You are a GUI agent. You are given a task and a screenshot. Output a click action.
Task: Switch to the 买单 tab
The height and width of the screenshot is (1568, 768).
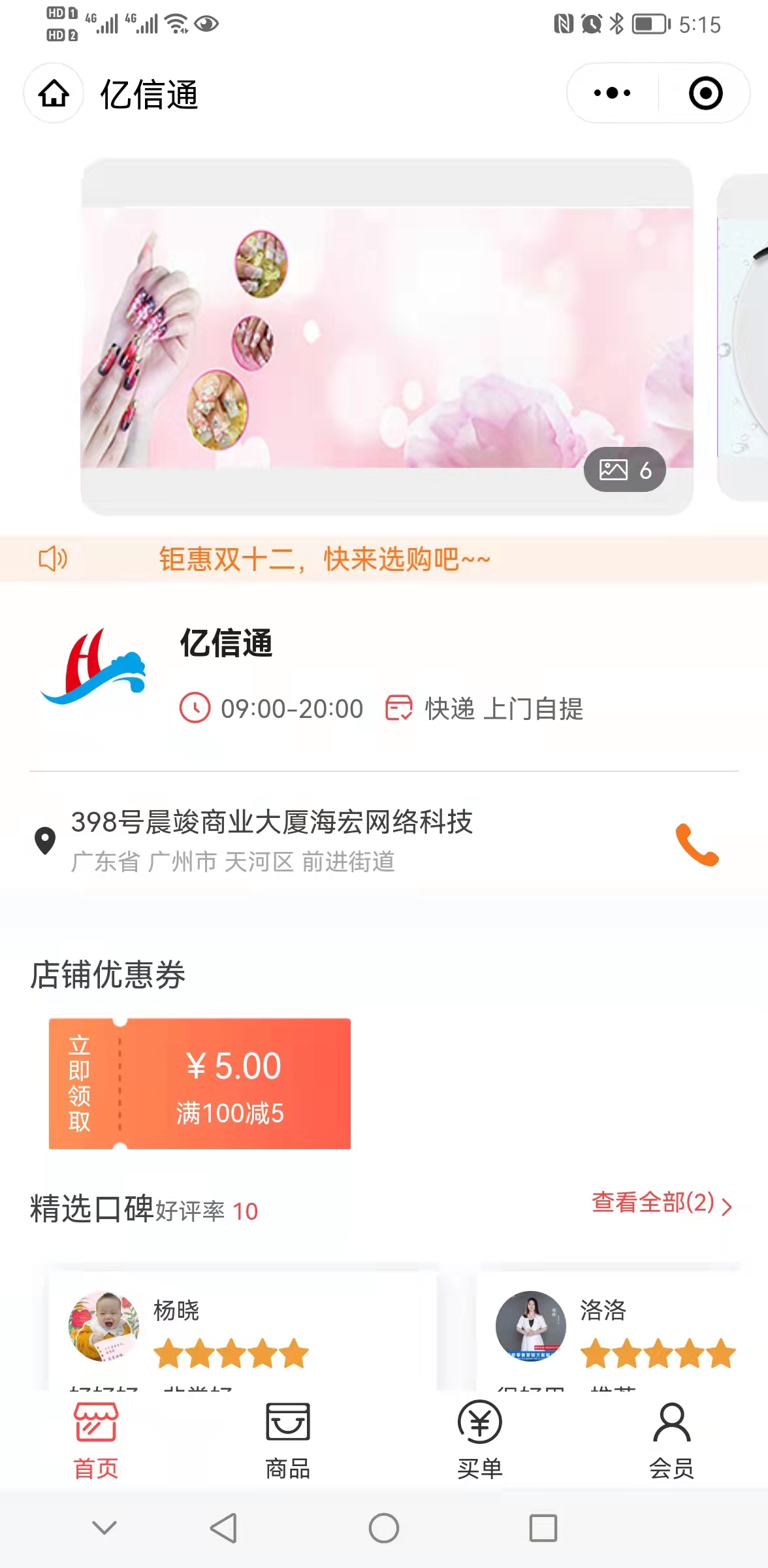[x=479, y=1441]
